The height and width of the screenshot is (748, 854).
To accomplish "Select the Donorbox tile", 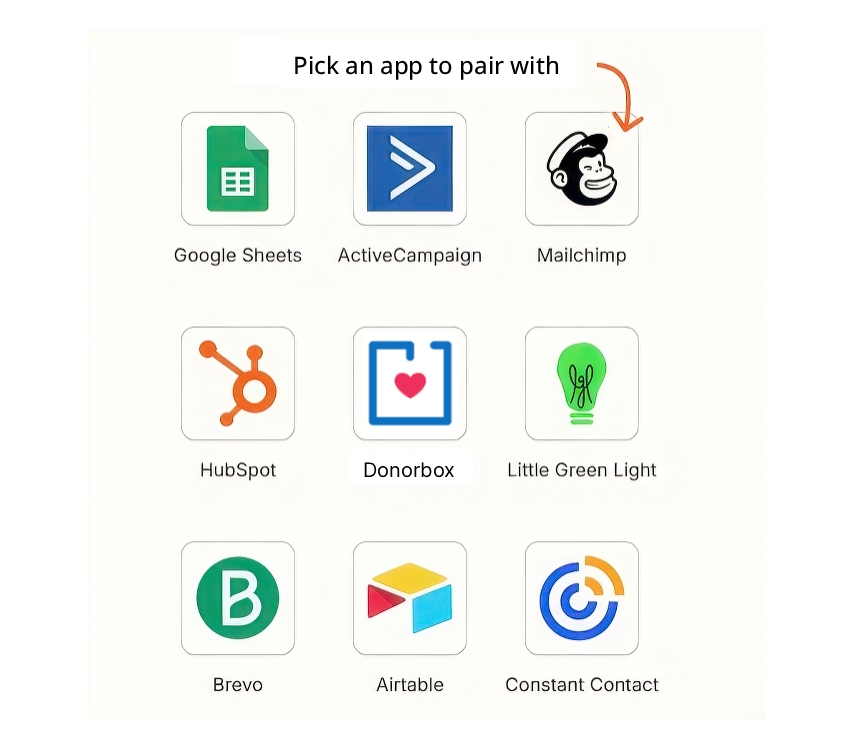I will tap(410, 384).
